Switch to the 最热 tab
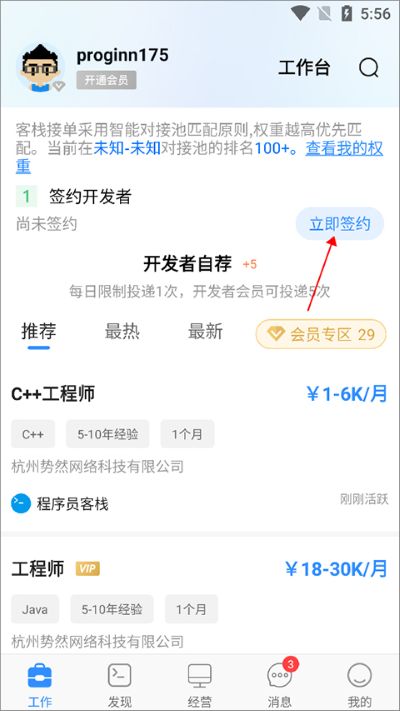Screen dimensions: 400x711 (x=122, y=331)
